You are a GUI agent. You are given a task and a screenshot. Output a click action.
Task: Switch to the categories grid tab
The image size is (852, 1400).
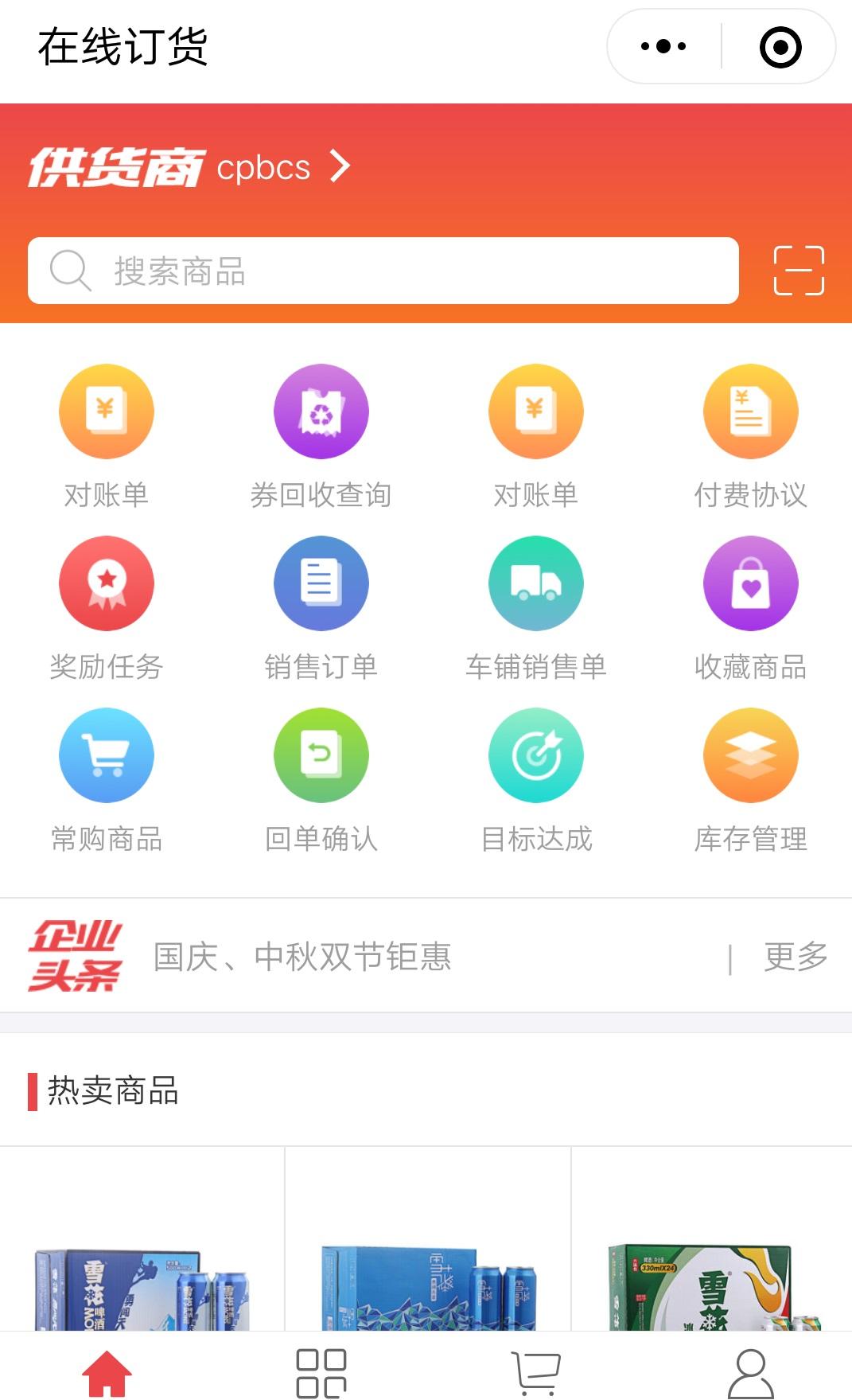(321, 1372)
